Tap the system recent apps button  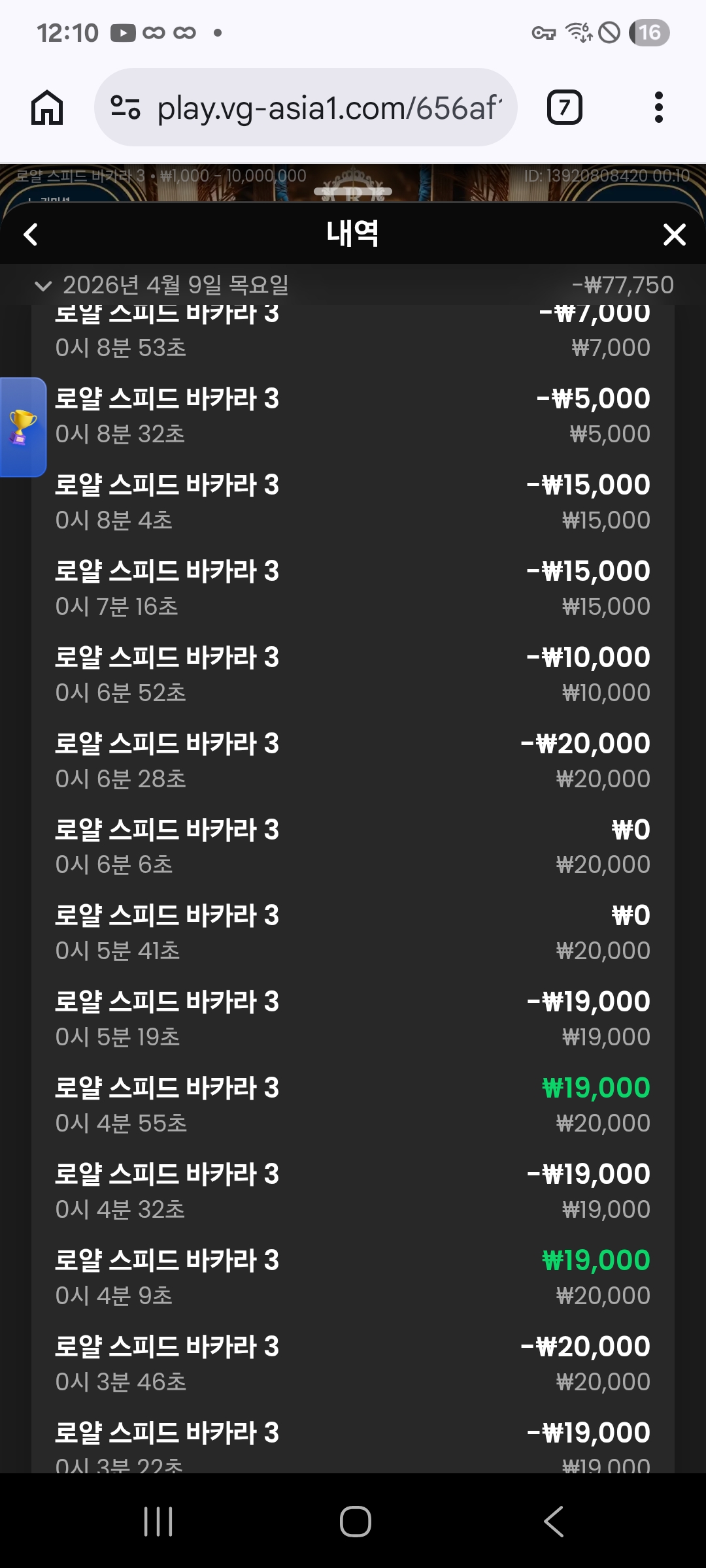click(x=158, y=1522)
